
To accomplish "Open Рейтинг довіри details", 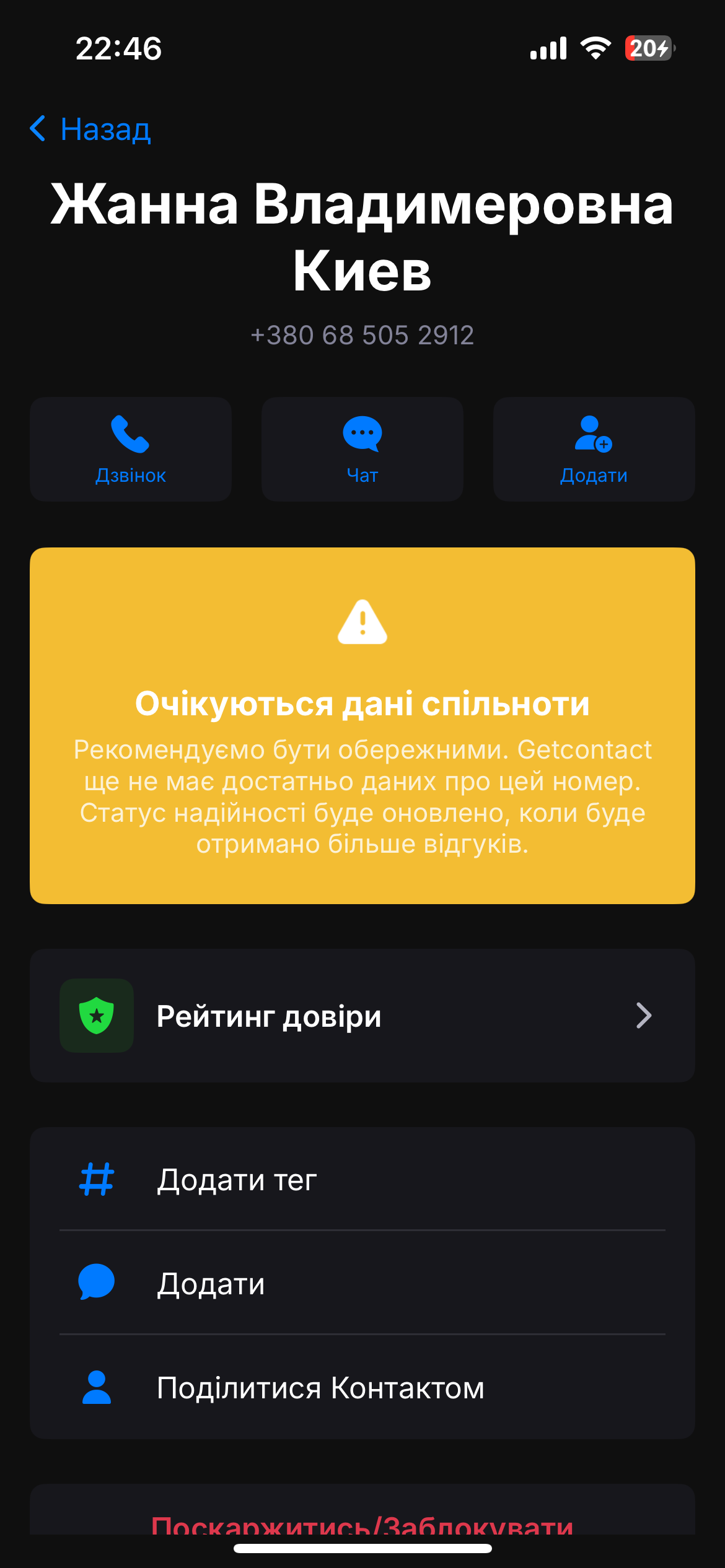I will [362, 1016].
